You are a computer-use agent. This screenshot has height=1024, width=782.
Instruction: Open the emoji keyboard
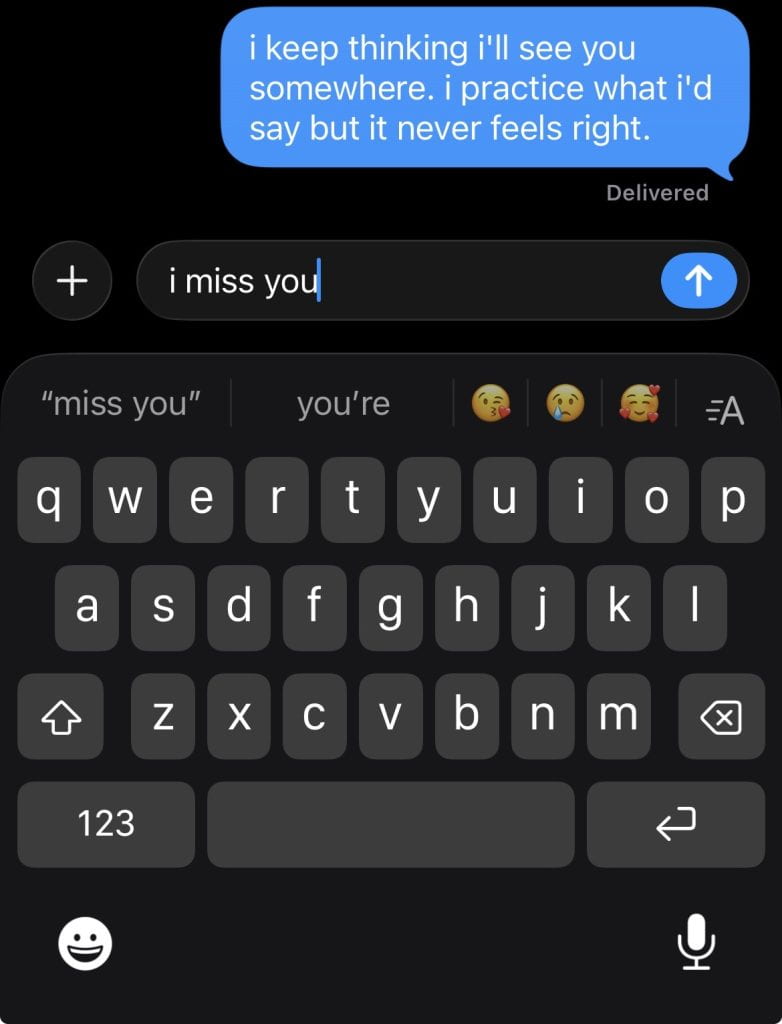point(85,943)
